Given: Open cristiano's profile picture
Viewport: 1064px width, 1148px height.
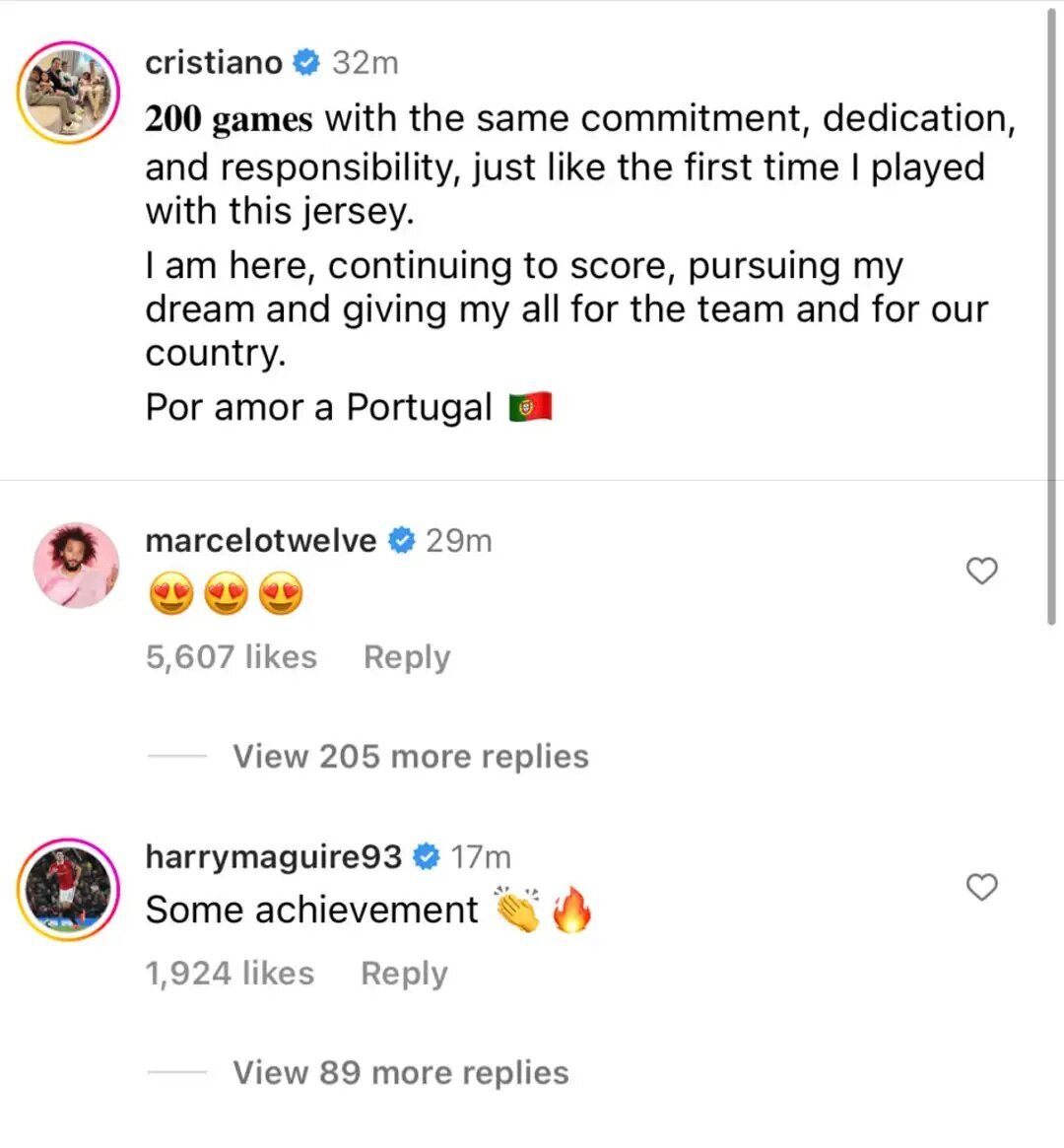Looking at the screenshot, I should click(x=68, y=93).
